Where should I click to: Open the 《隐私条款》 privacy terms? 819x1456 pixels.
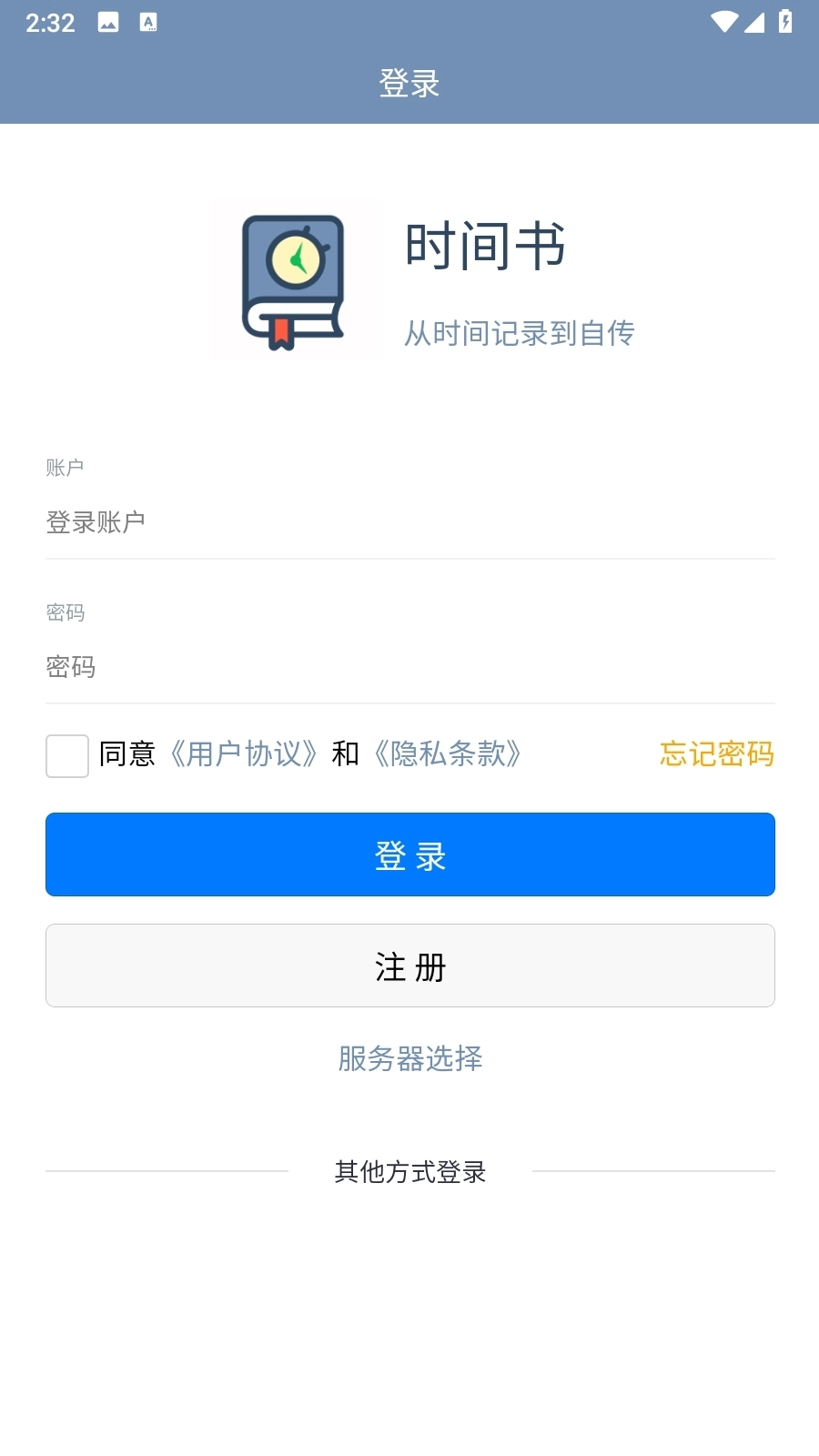click(445, 754)
